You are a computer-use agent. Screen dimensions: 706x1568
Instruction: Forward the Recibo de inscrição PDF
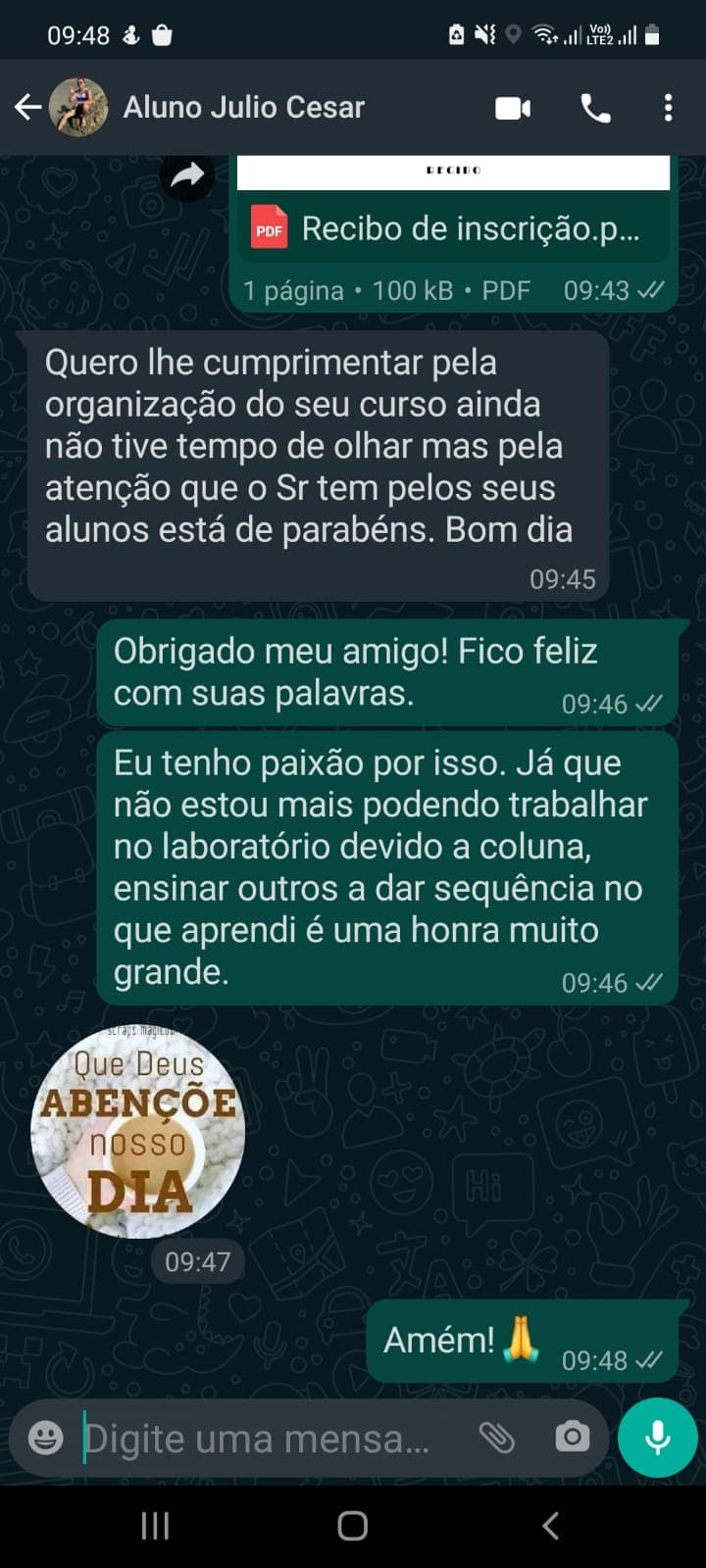[187, 174]
